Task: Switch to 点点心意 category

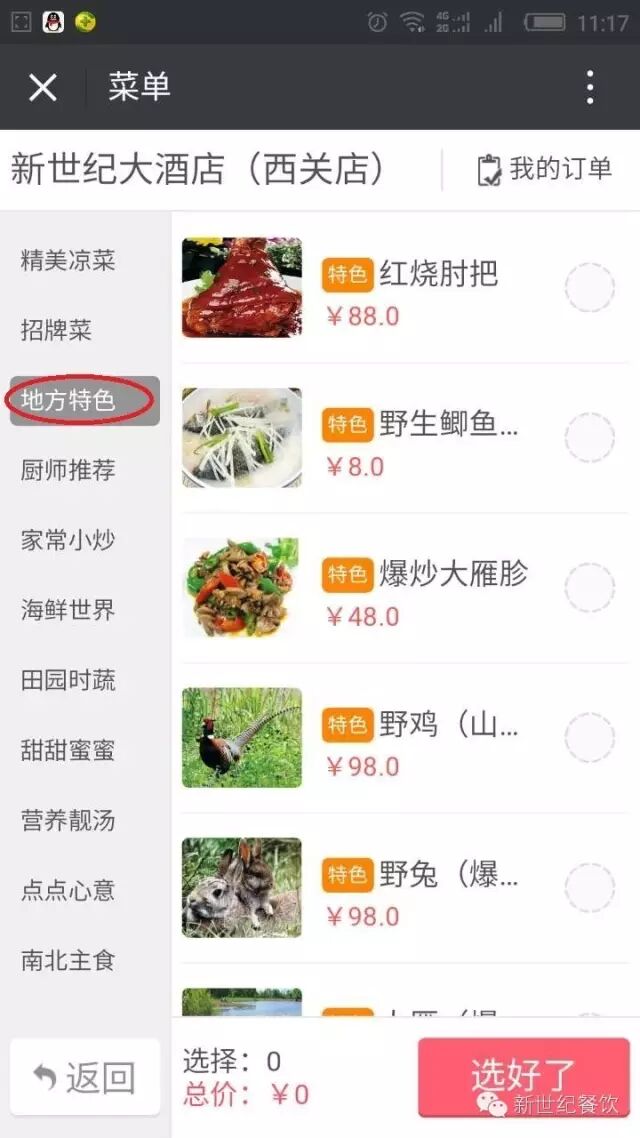Action: point(68,890)
